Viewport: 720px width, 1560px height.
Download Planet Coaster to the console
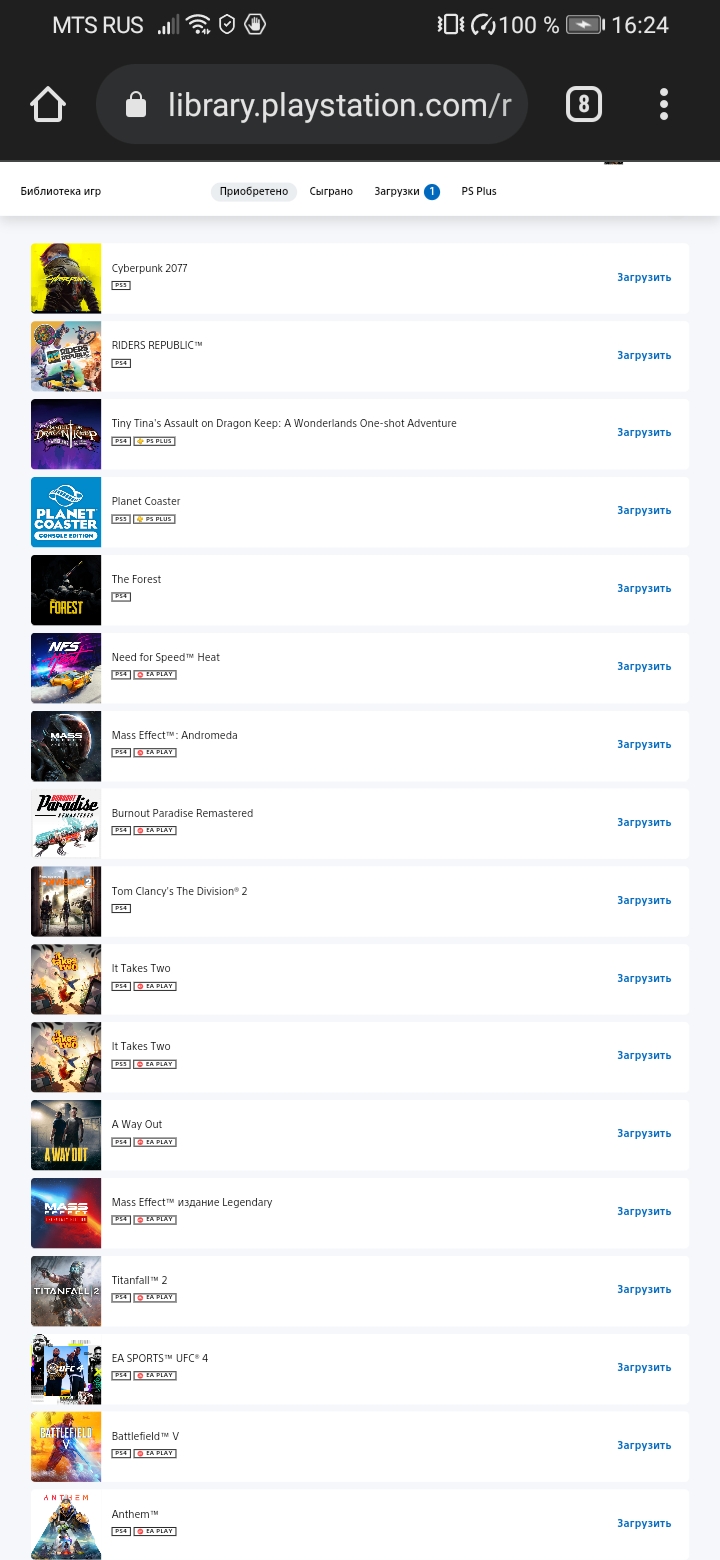643,511
